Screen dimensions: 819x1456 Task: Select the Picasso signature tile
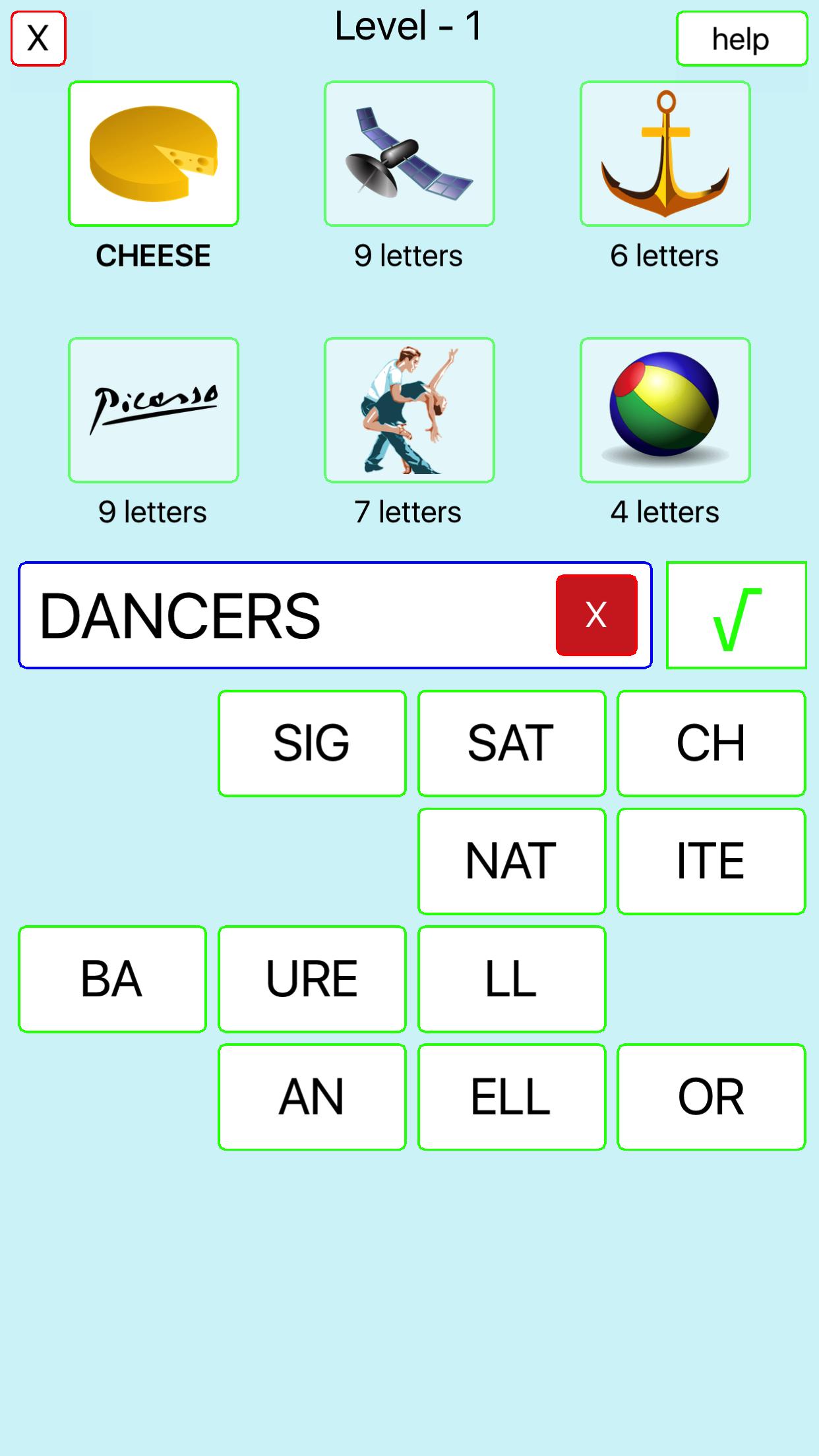tap(154, 409)
